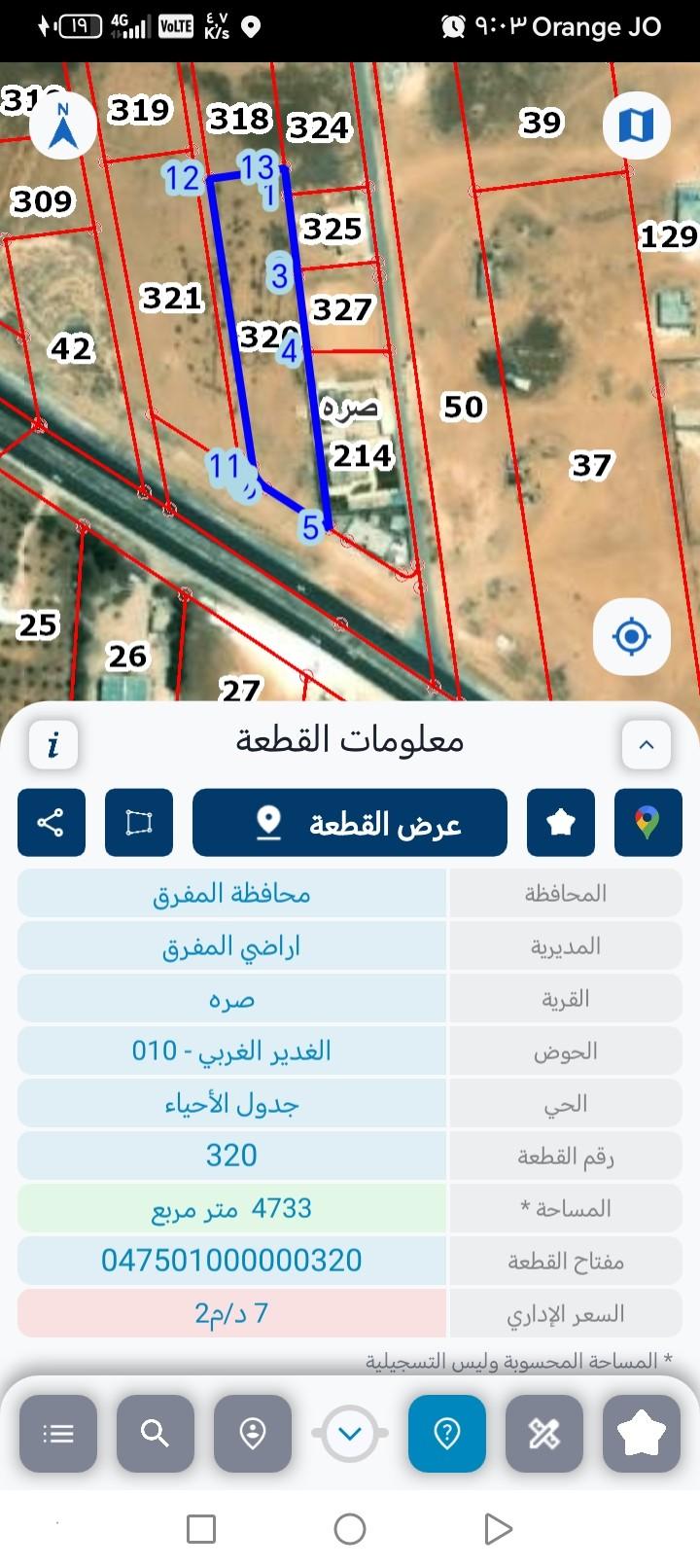Open the map layers button

pos(637,125)
